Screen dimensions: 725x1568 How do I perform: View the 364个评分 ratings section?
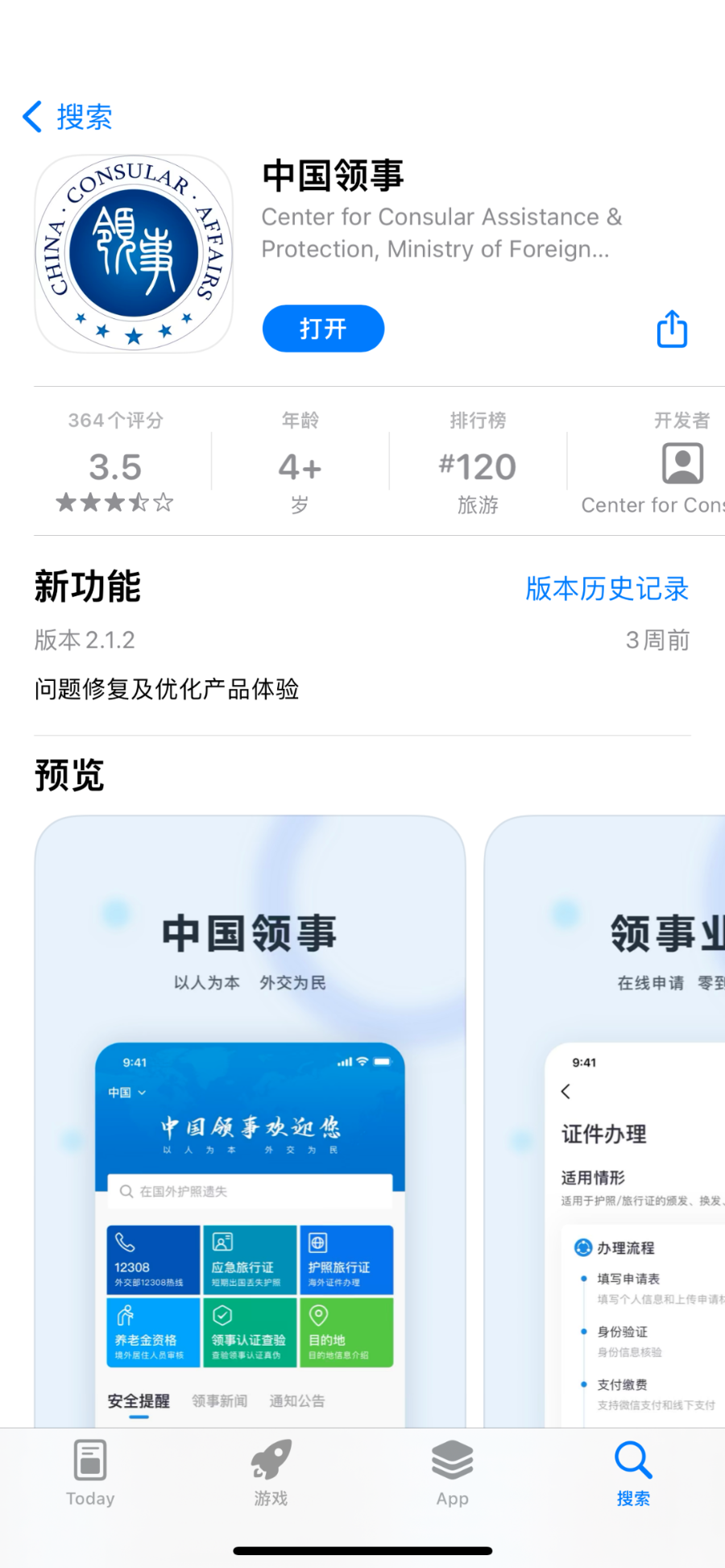[x=115, y=464]
